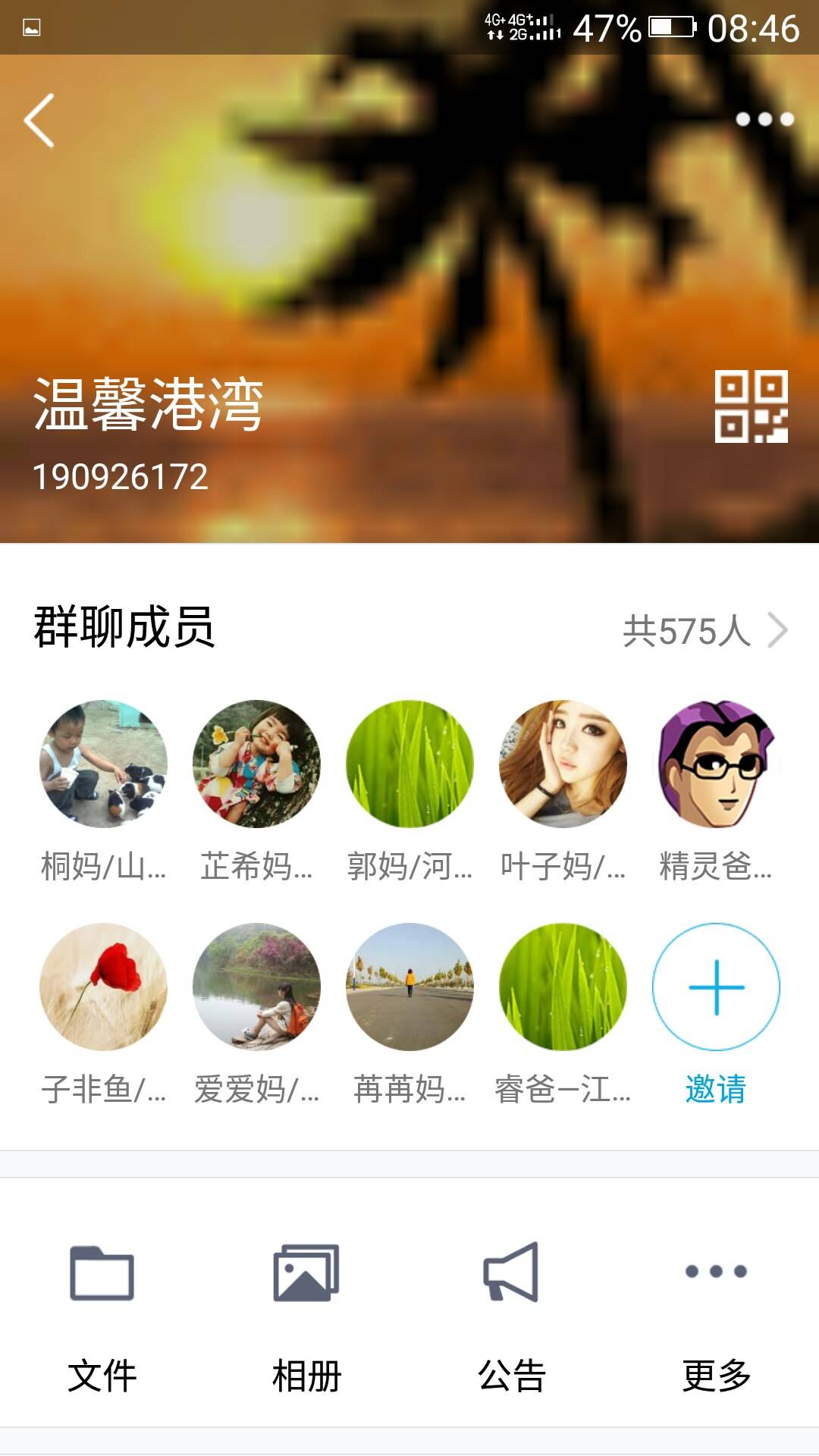Open member 子非鱼/... profile
The width and height of the screenshot is (819, 1456).
click(103, 987)
